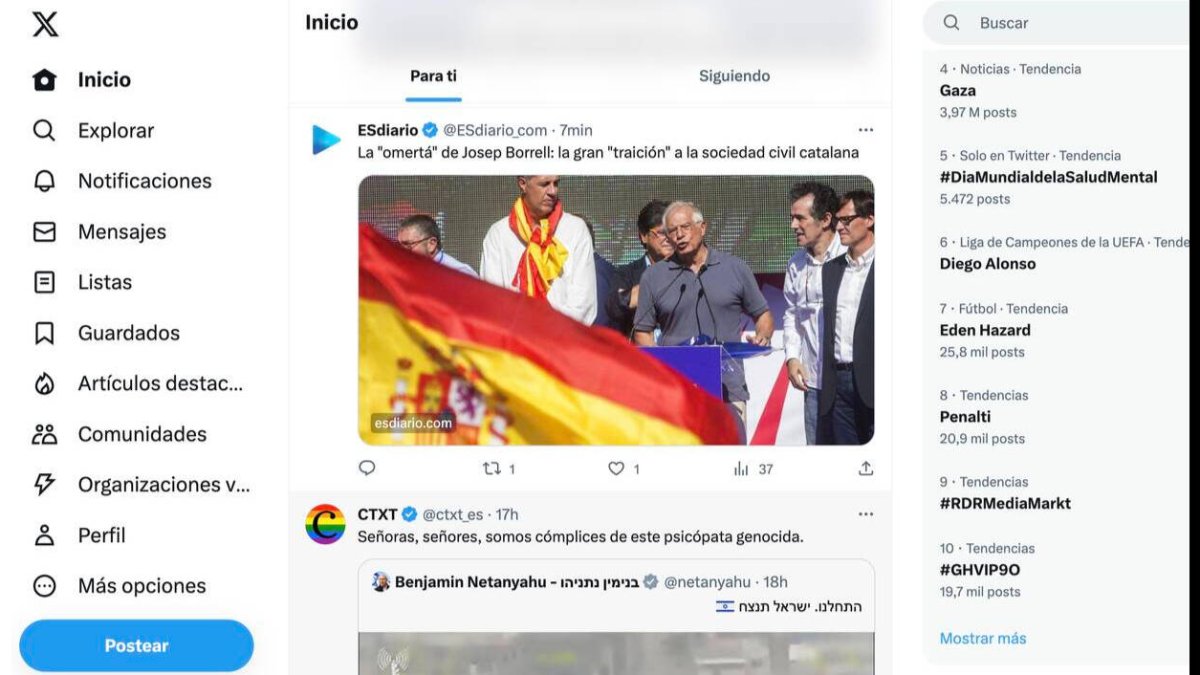View Guardados bookmarks
Viewport: 1200px width, 675px height.
[x=128, y=333]
